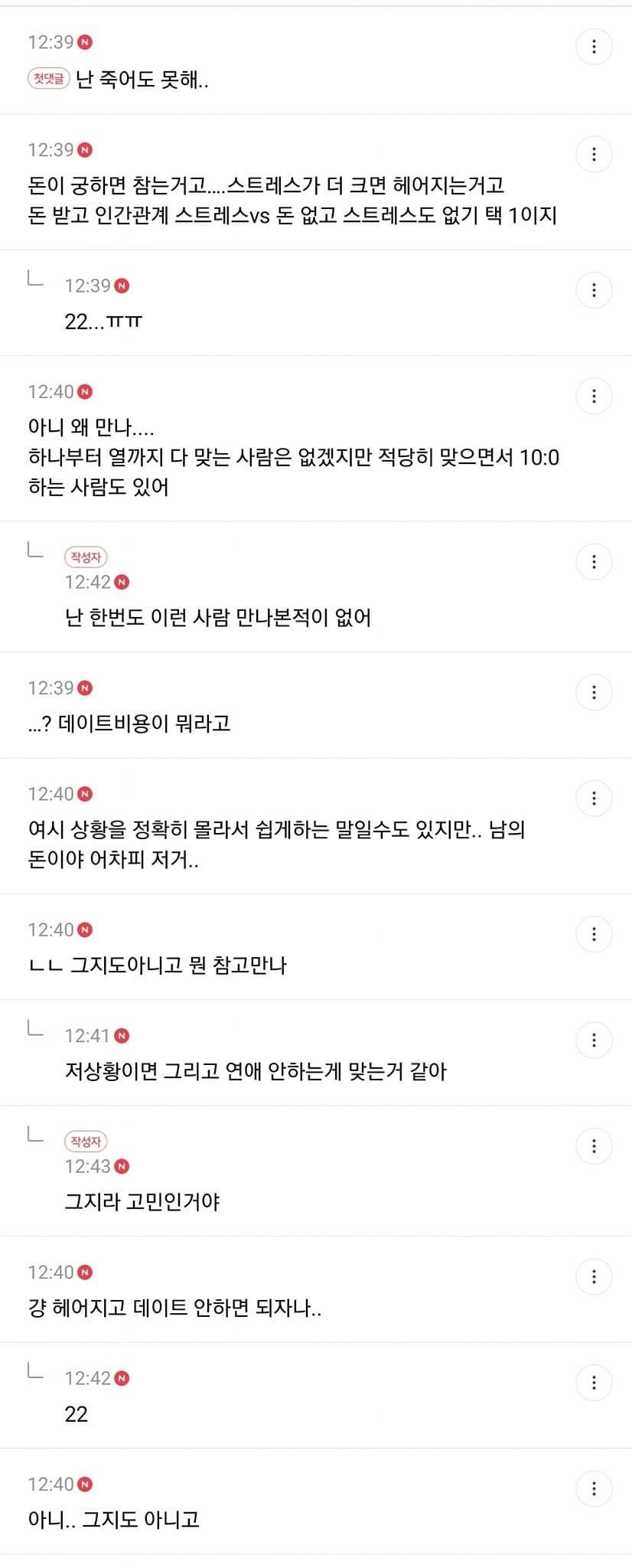Open options on '저상황이면 그리고 연애' reply
Image resolution: width=632 pixels, height=1568 pixels.
(594, 1040)
